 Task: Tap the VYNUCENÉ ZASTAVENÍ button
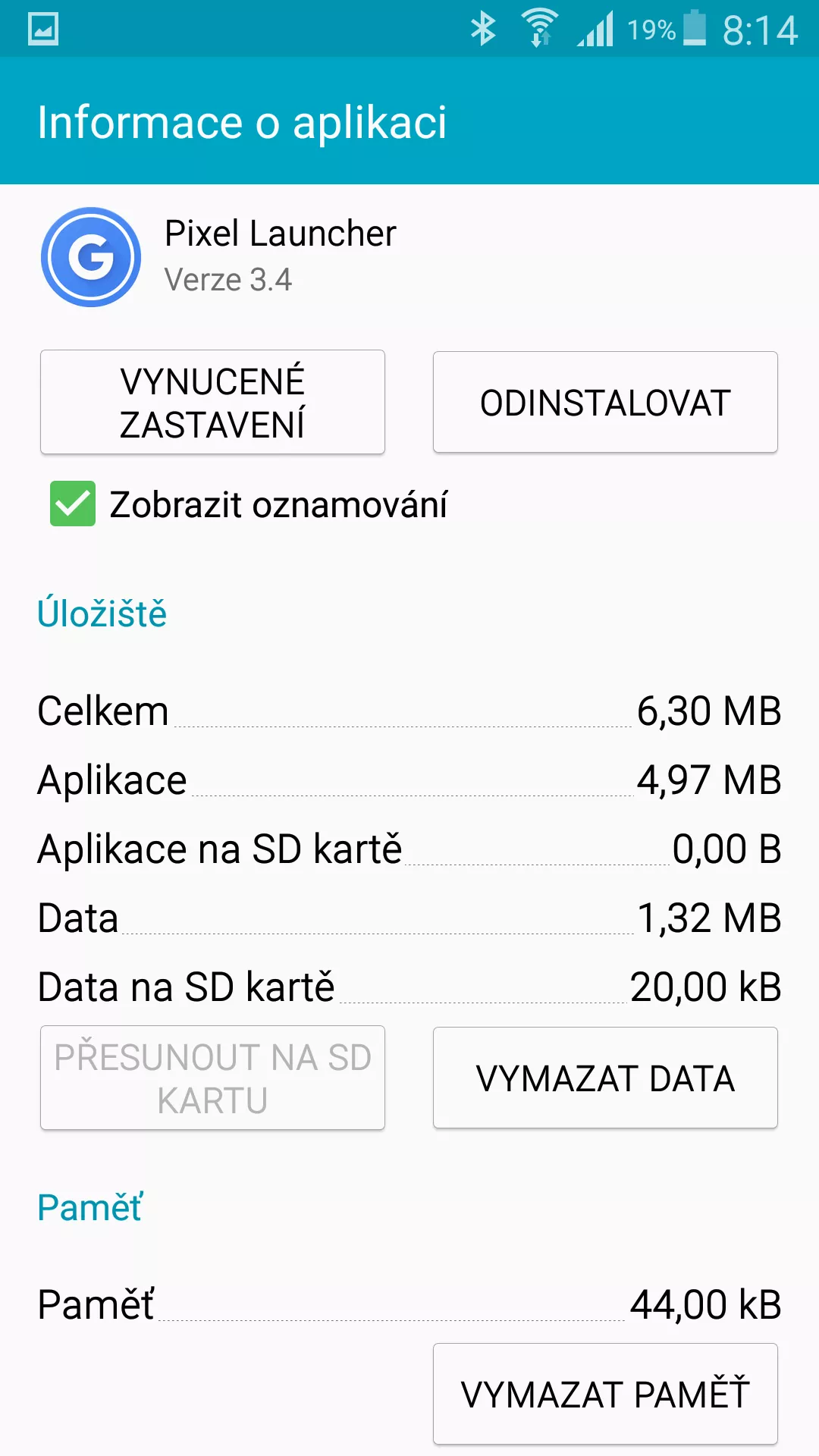coord(212,402)
